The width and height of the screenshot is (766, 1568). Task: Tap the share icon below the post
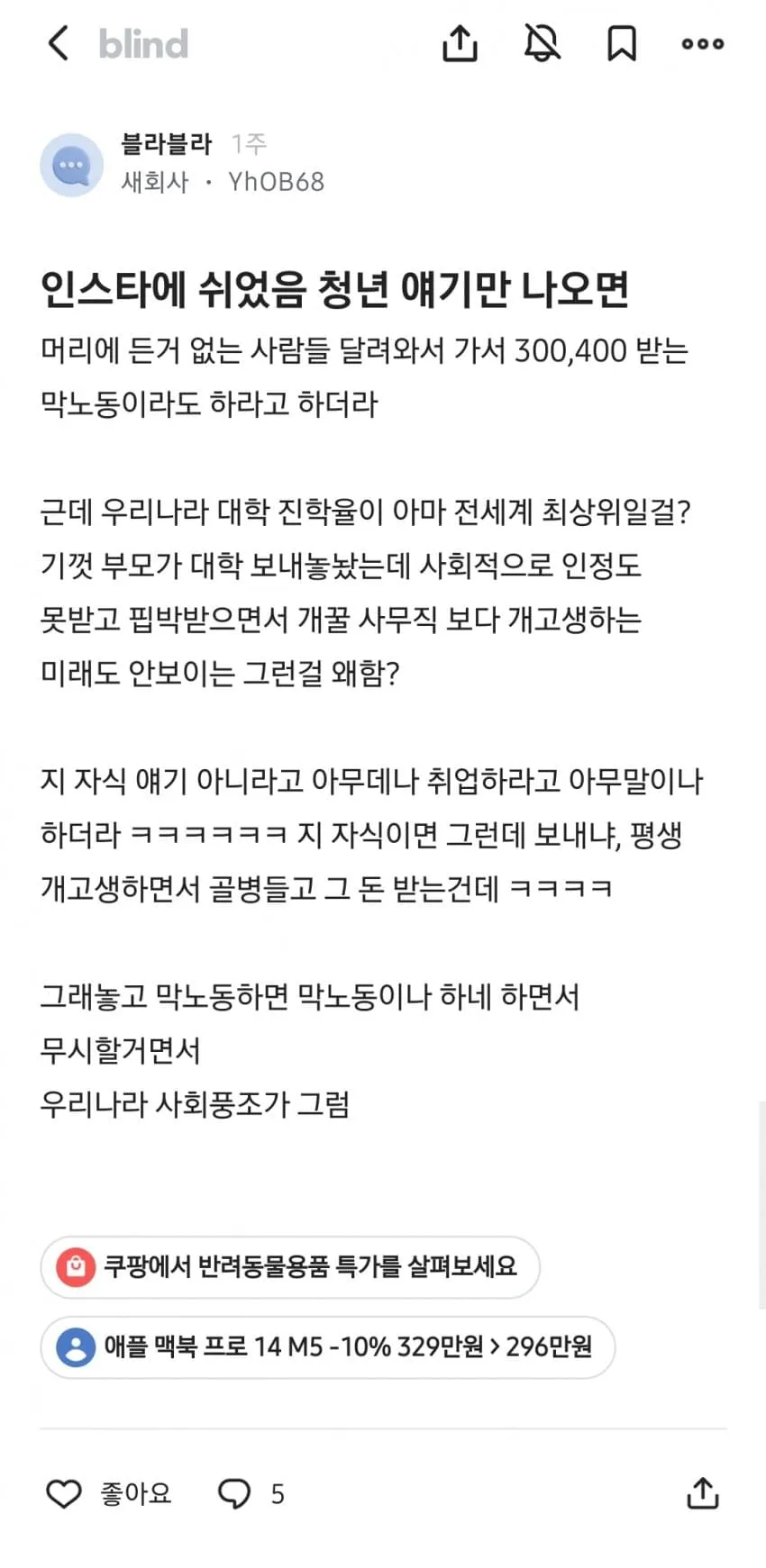point(703,1493)
